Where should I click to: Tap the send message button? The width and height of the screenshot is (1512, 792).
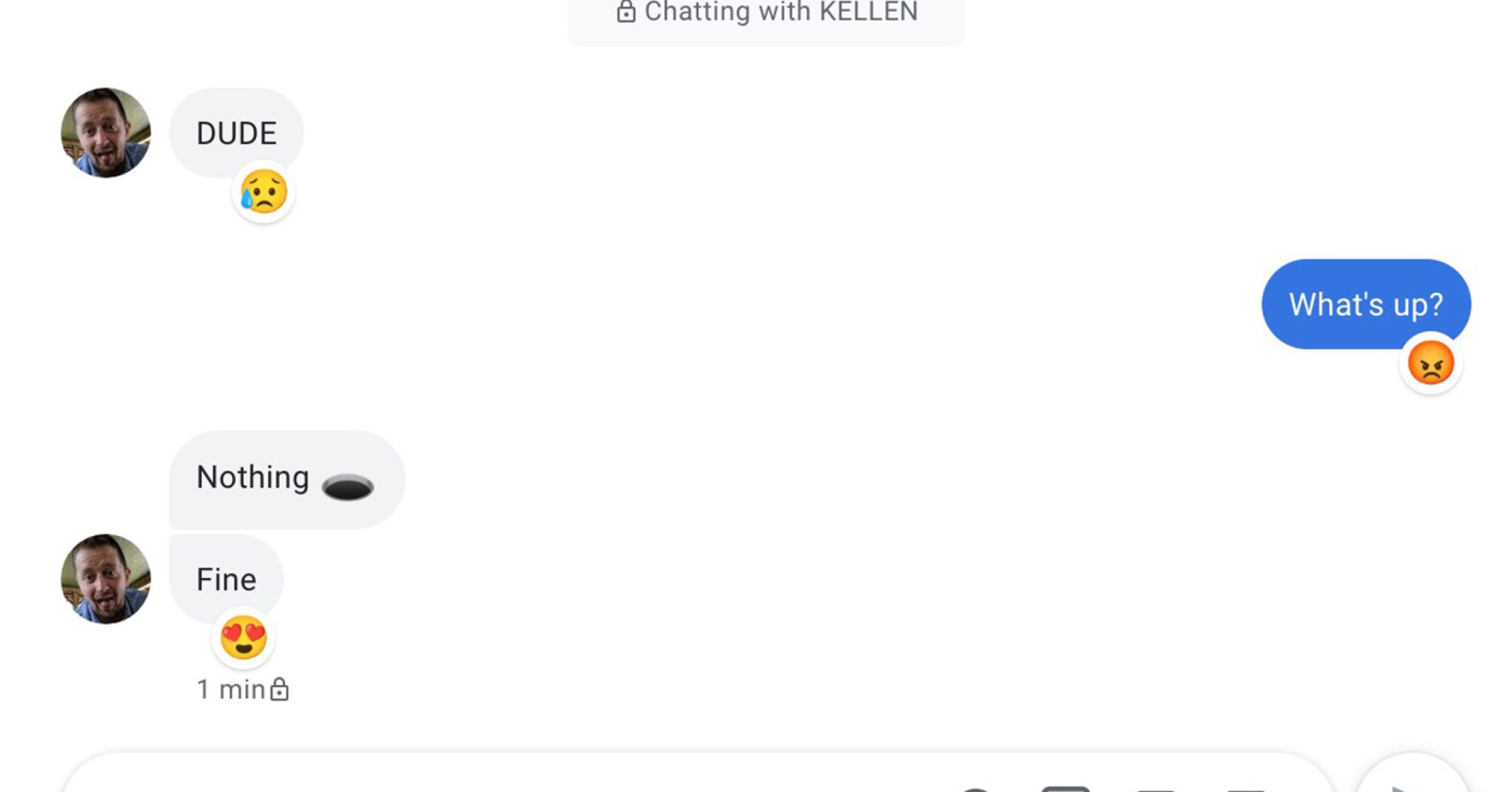[x=1412, y=780]
